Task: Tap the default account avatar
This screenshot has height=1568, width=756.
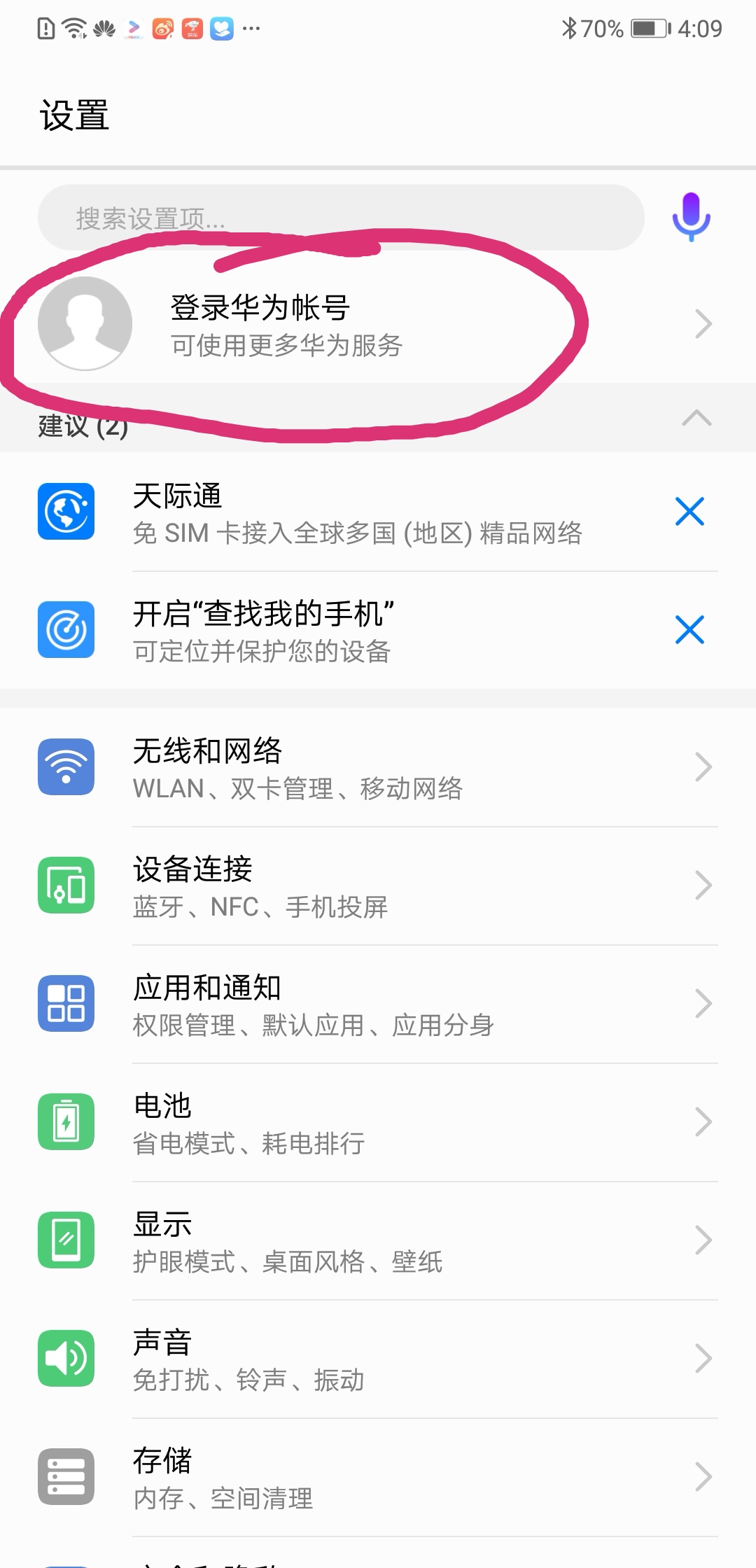Action: pyautogui.click(x=85, y=323)
